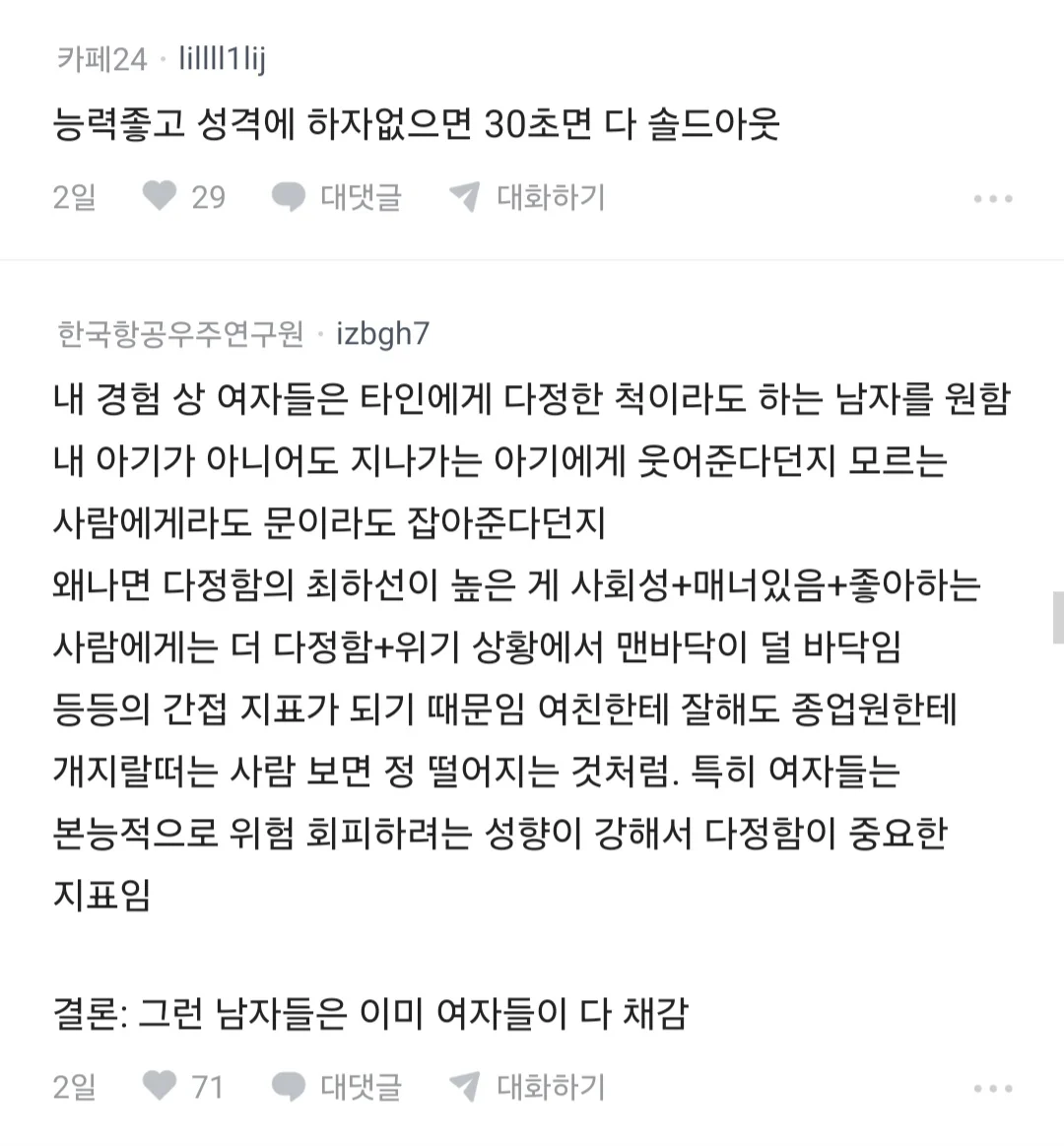Reply to the izbgh7 comment via 대댓글
Screen dimensions: 1064x1146
337,1087
